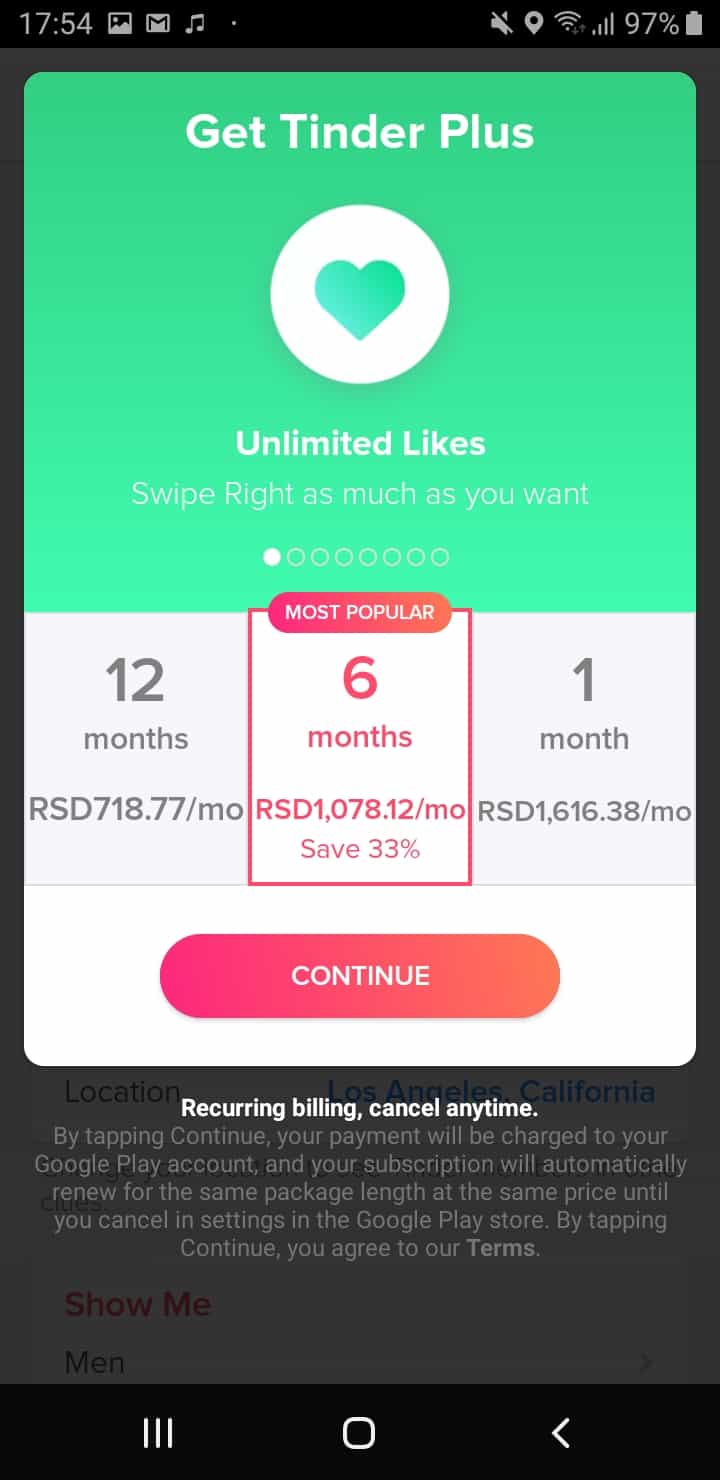Image resolution: width=720 pixels, height=1480 pixels.
Task: Open the recent apps view
Action: [158, 1432]
